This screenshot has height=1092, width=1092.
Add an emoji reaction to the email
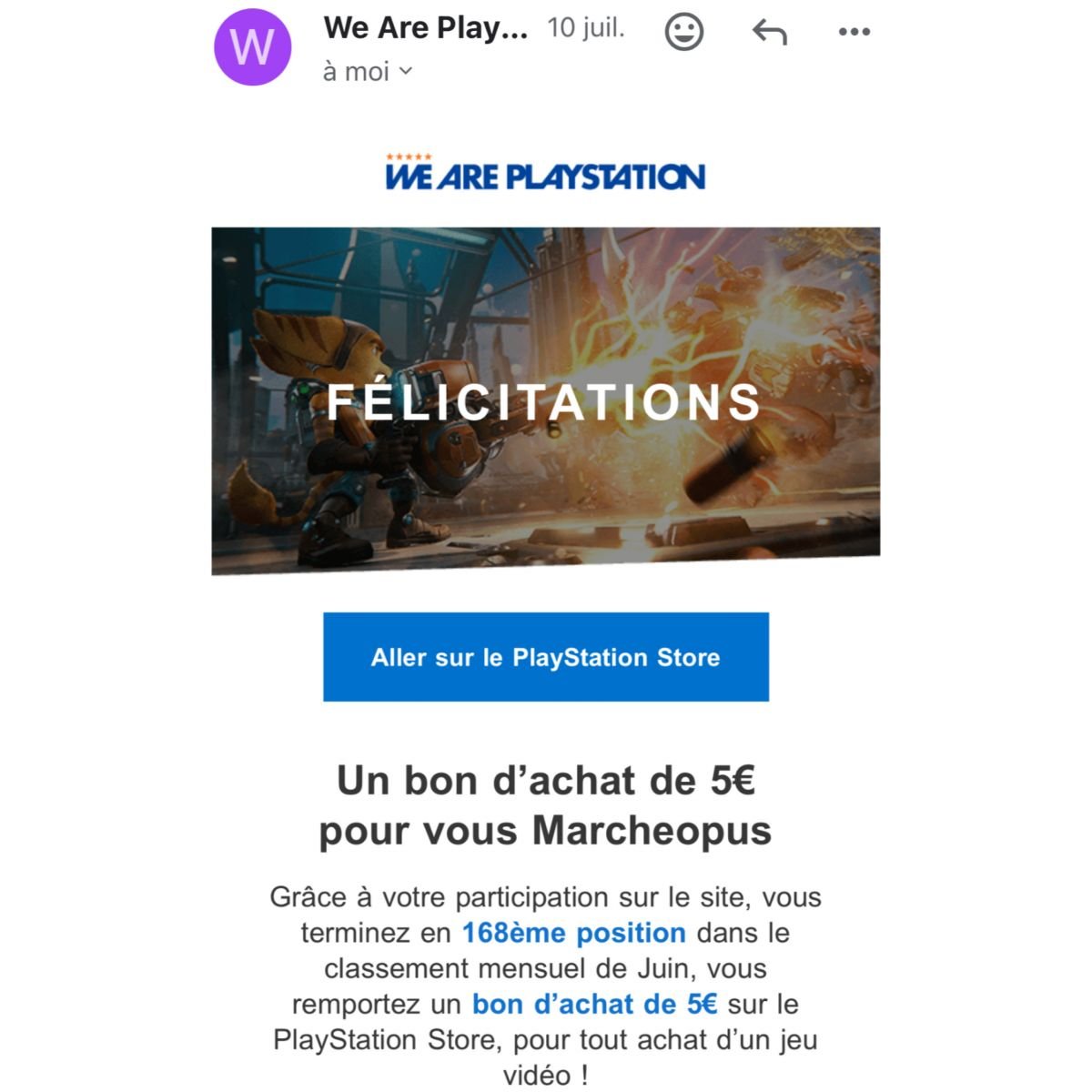coord(684,33)
